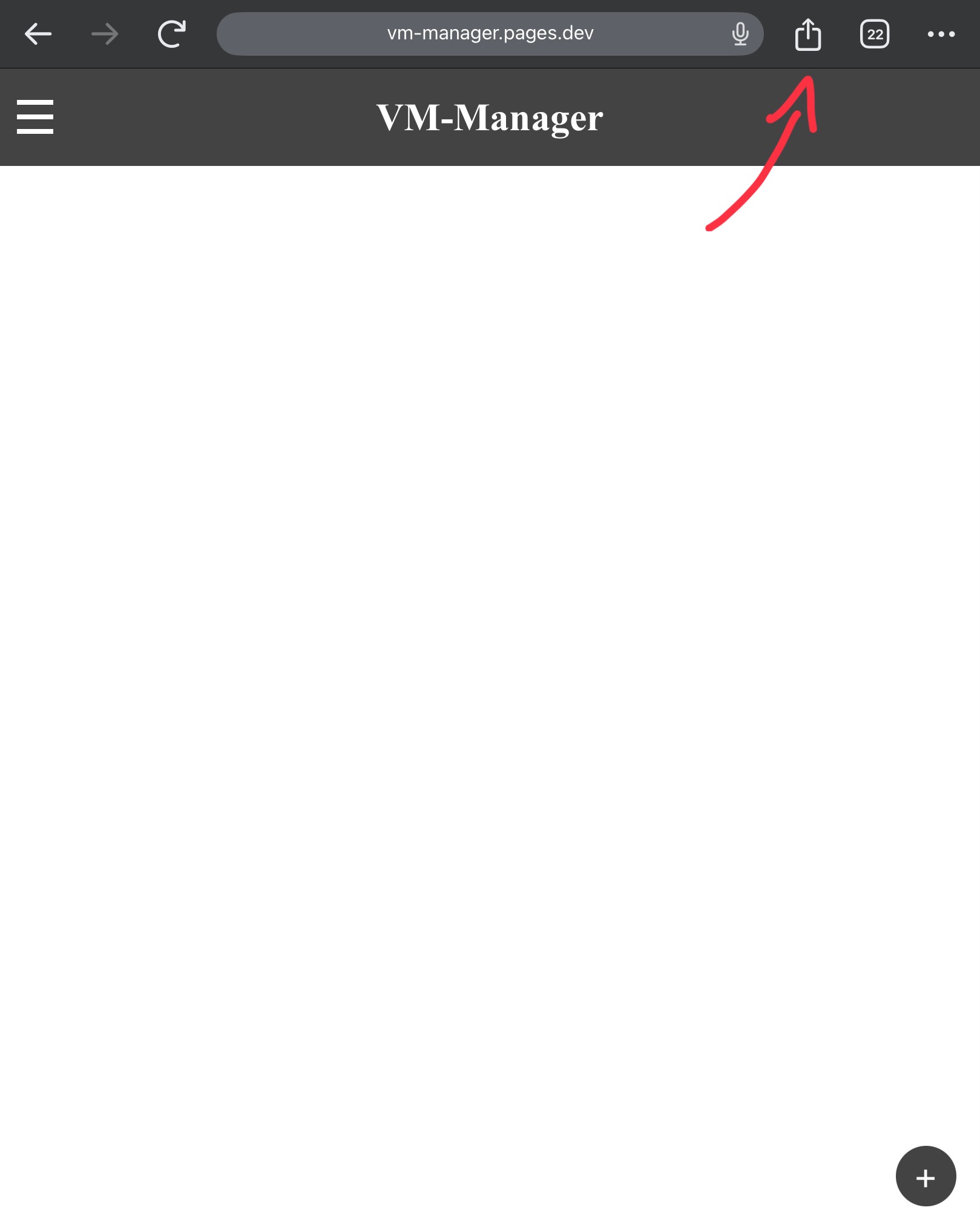Open the VM-Manager hamburger menu

35,117
